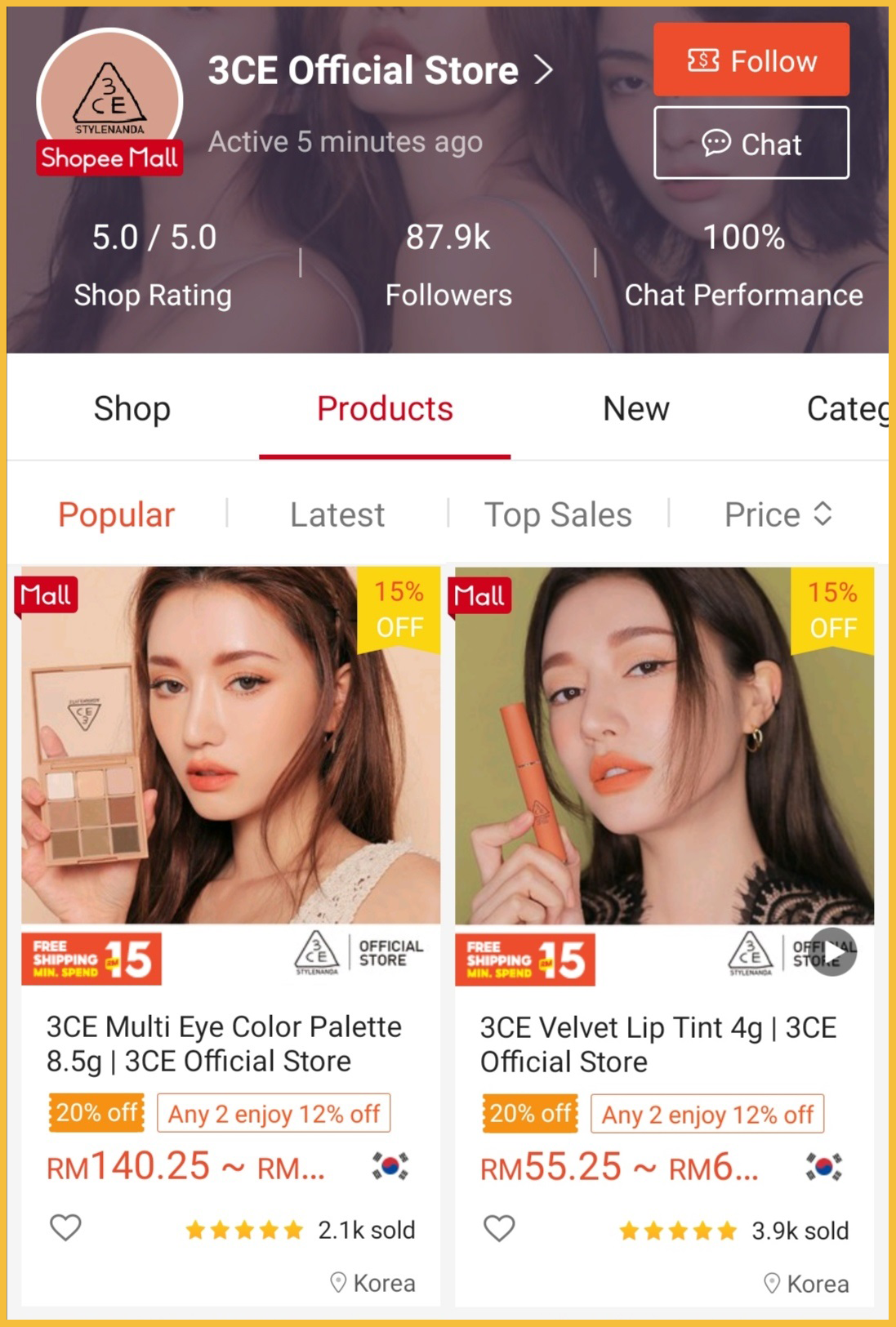Sort products by Latest
The width and height of the screenshot is (896, 1327).
[x=337, y=514]
